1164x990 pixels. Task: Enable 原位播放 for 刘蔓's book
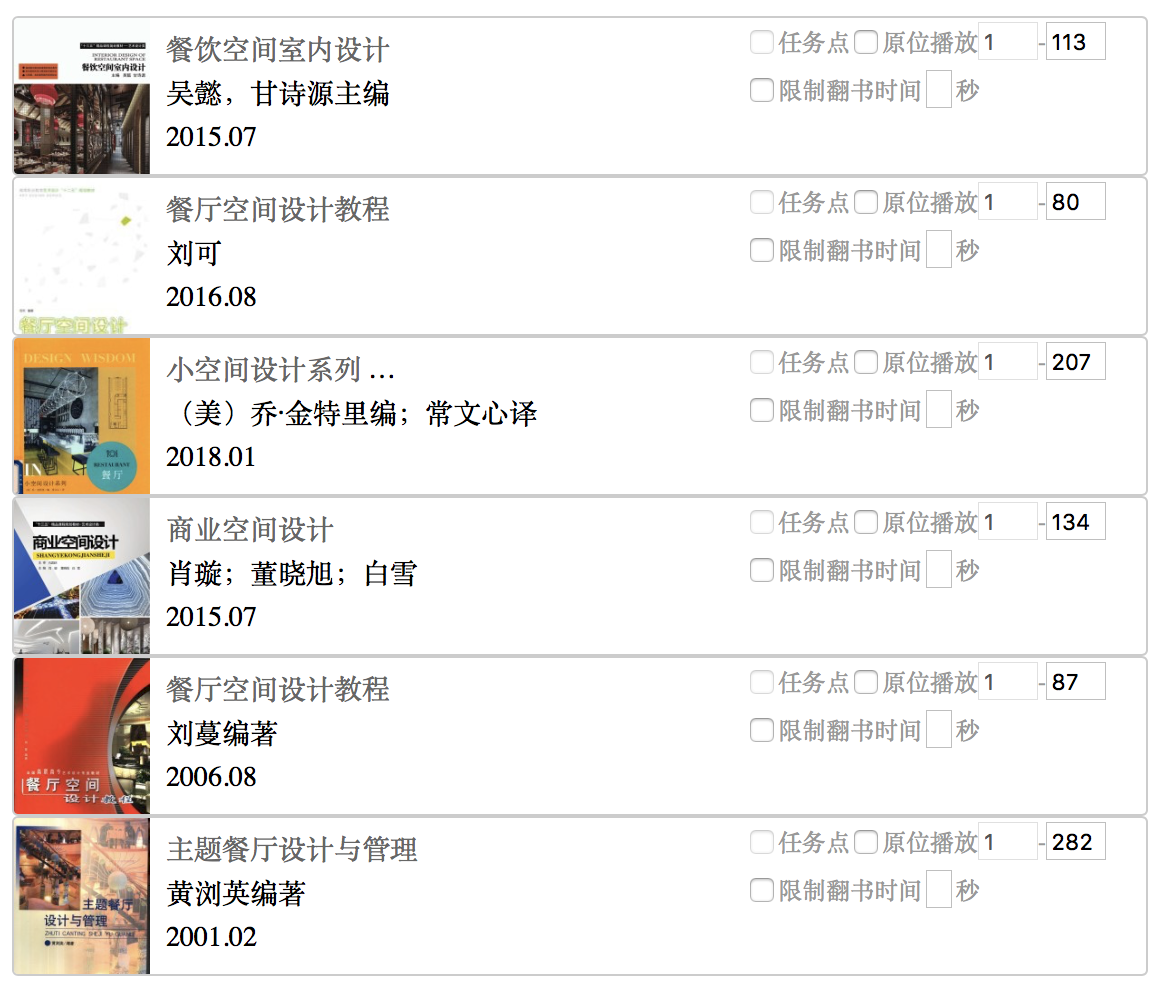[866, 682]
